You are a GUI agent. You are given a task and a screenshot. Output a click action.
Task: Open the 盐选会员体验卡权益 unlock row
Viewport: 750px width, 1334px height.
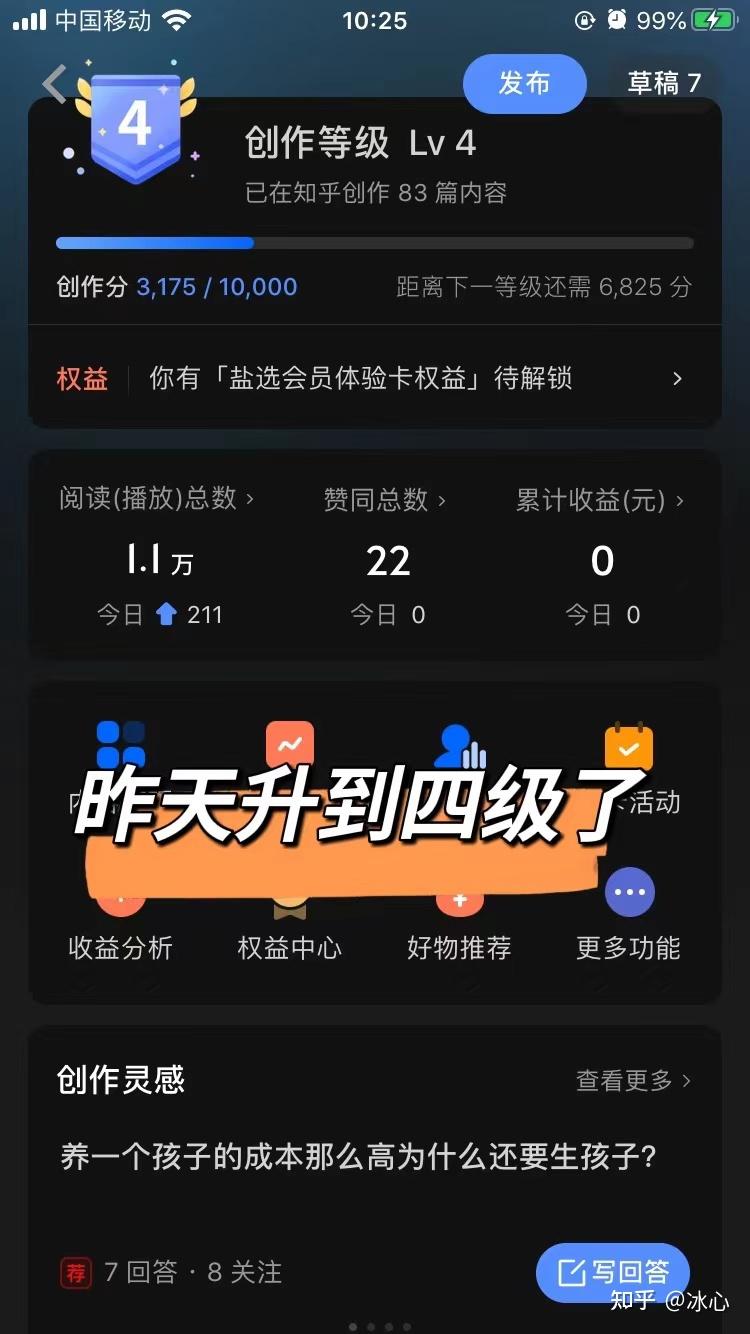tap(374, 379)
